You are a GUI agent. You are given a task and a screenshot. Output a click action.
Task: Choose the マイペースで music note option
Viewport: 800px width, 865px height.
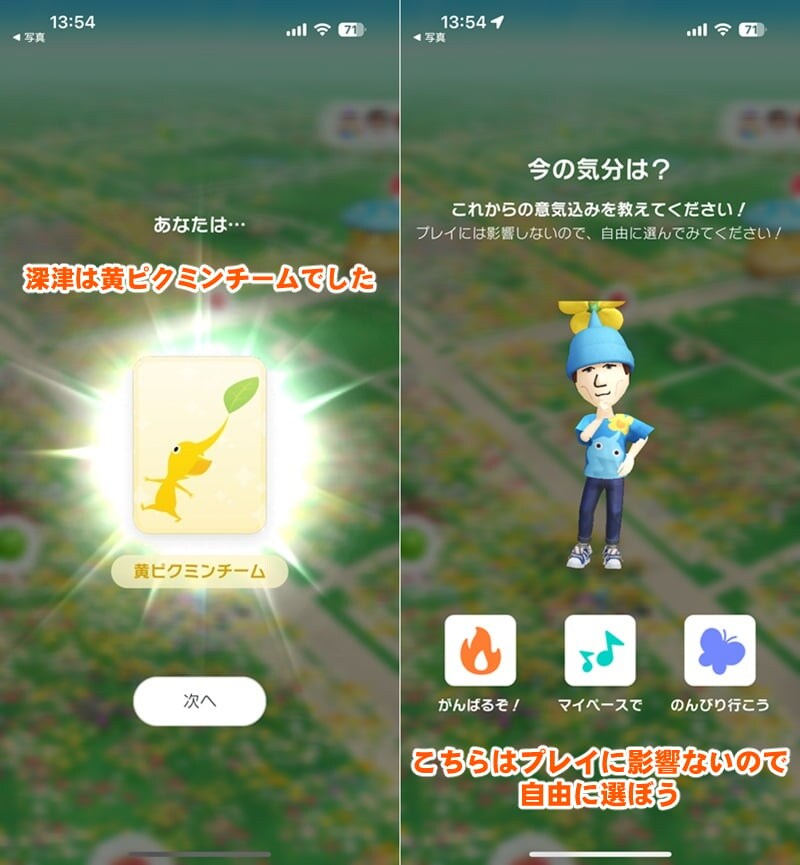click(x=600, y=650)
